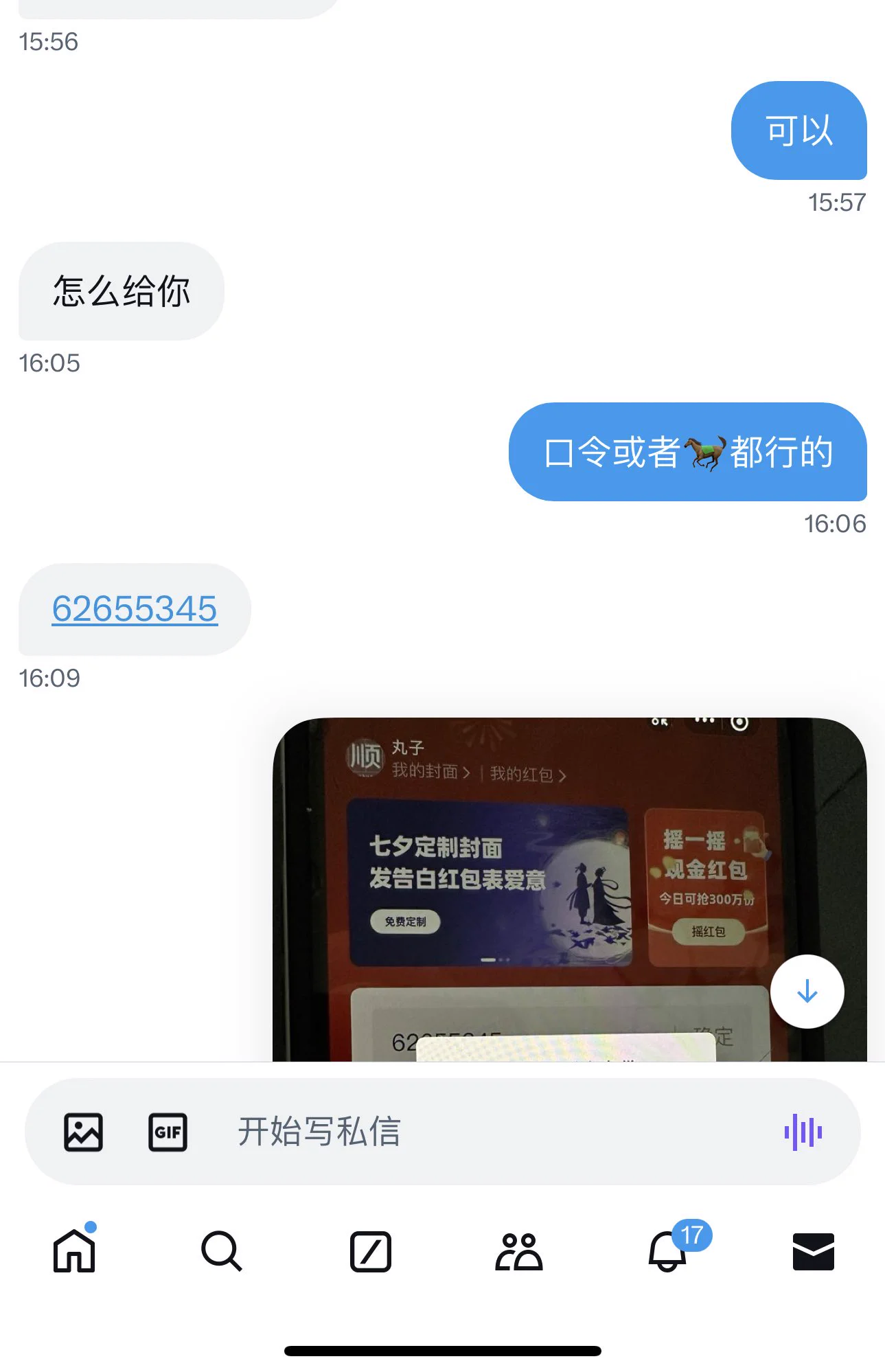This screenshot has width=885, height=1372.
Task: Focus the 开始写私信 message field
Action: click(x=481, y=1132)
